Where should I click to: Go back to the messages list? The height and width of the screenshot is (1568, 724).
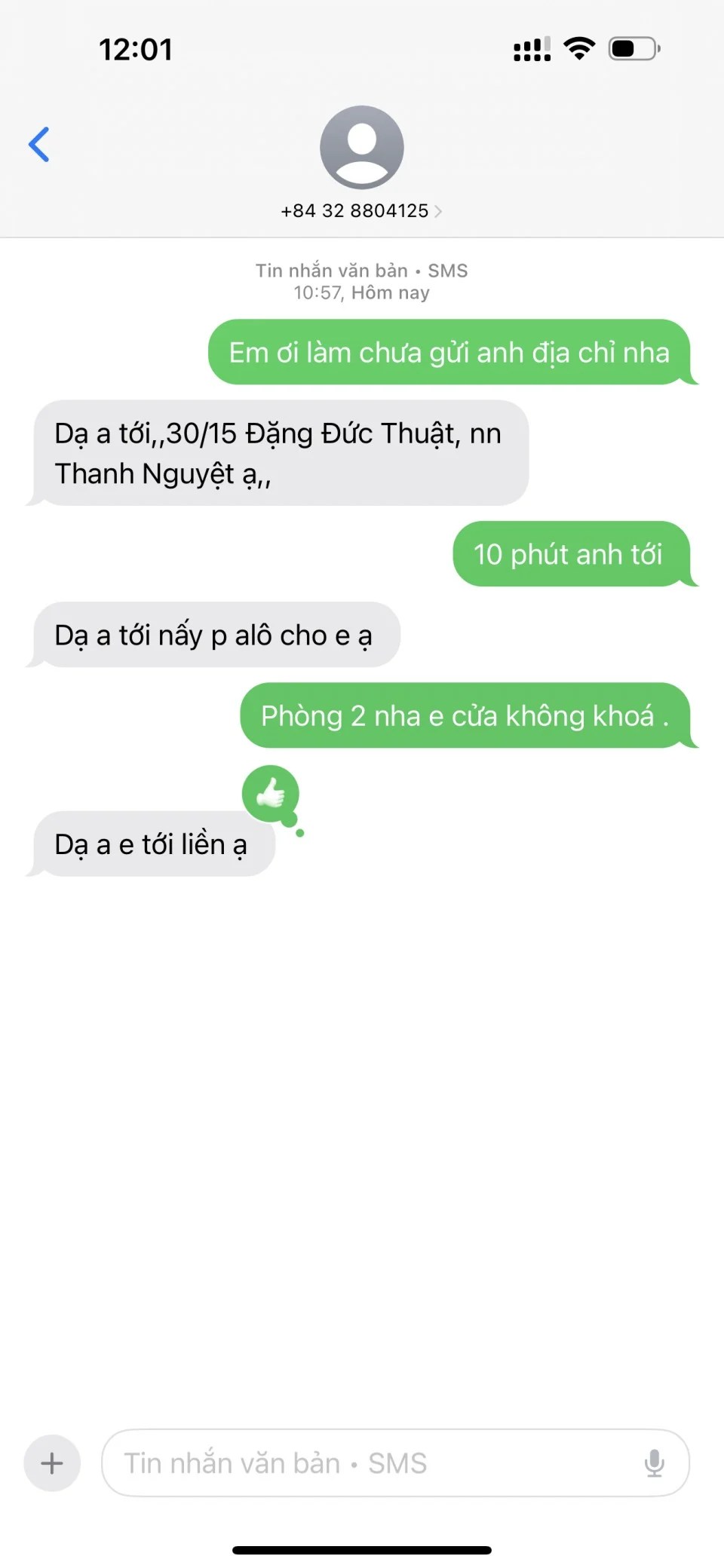click(x=39, y=145)
